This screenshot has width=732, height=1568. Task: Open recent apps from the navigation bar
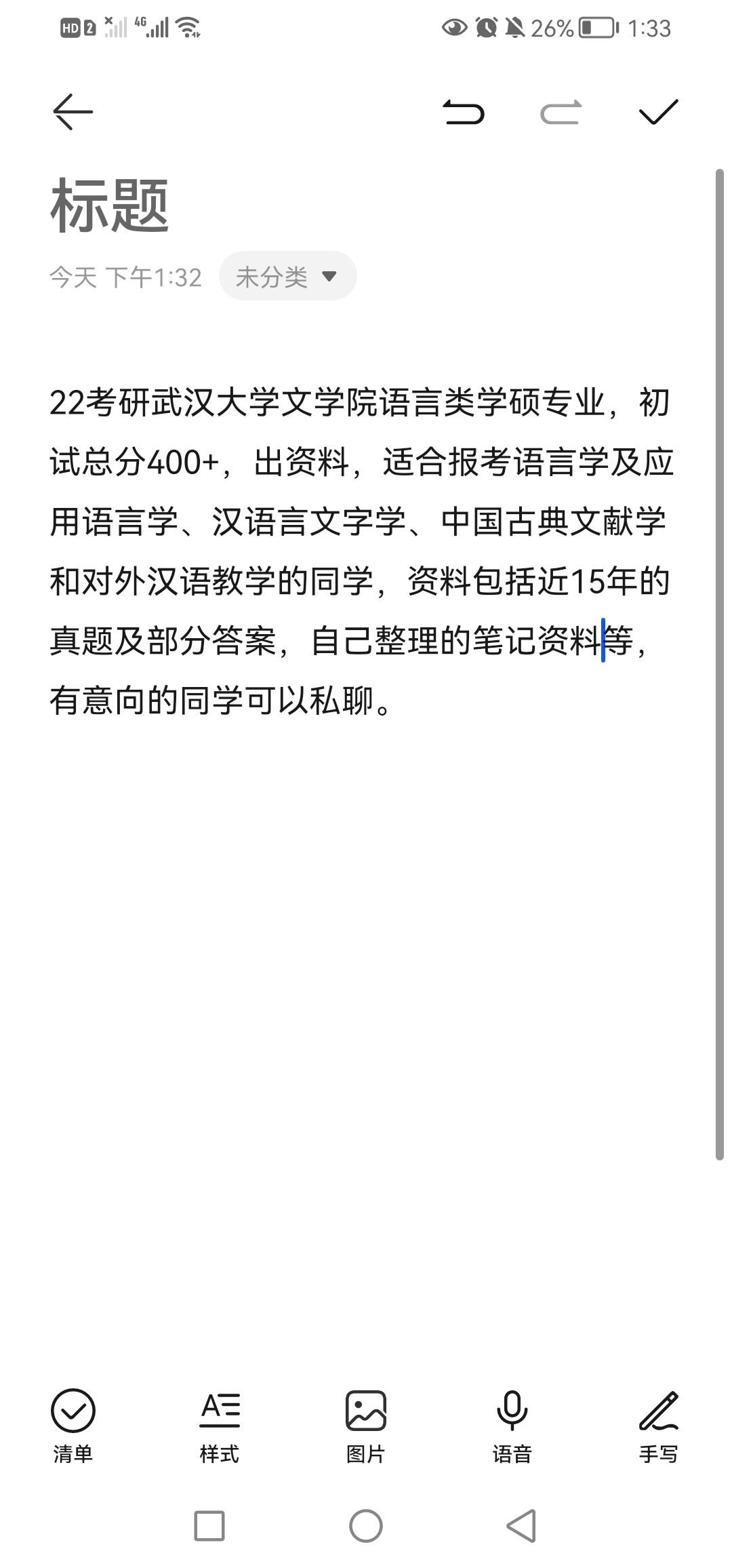coord(209,1527)
